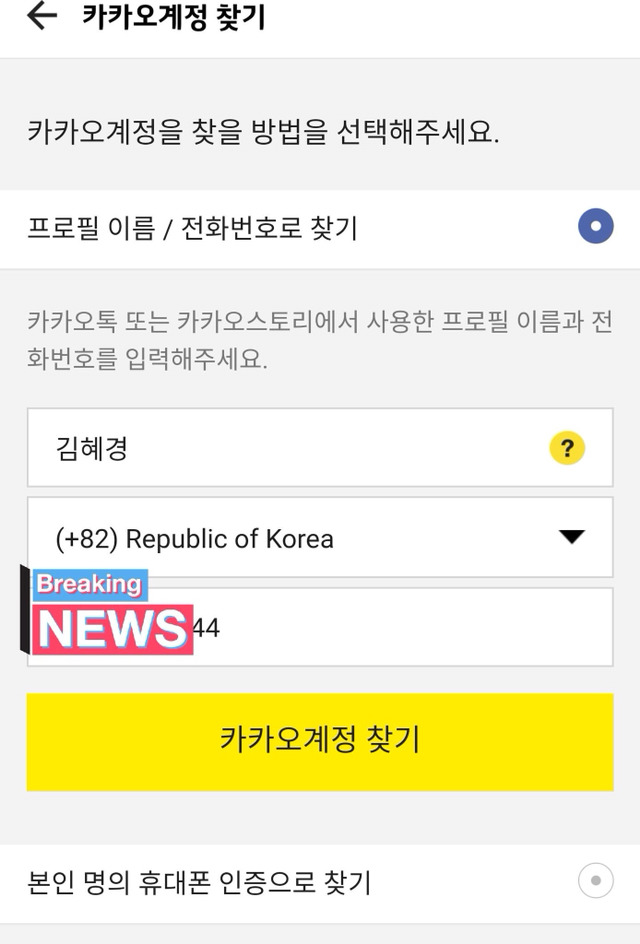This screenshot has height=944, width=640.
Task: Open the yellow question mark help icon
Action: (x=567, y=447)
